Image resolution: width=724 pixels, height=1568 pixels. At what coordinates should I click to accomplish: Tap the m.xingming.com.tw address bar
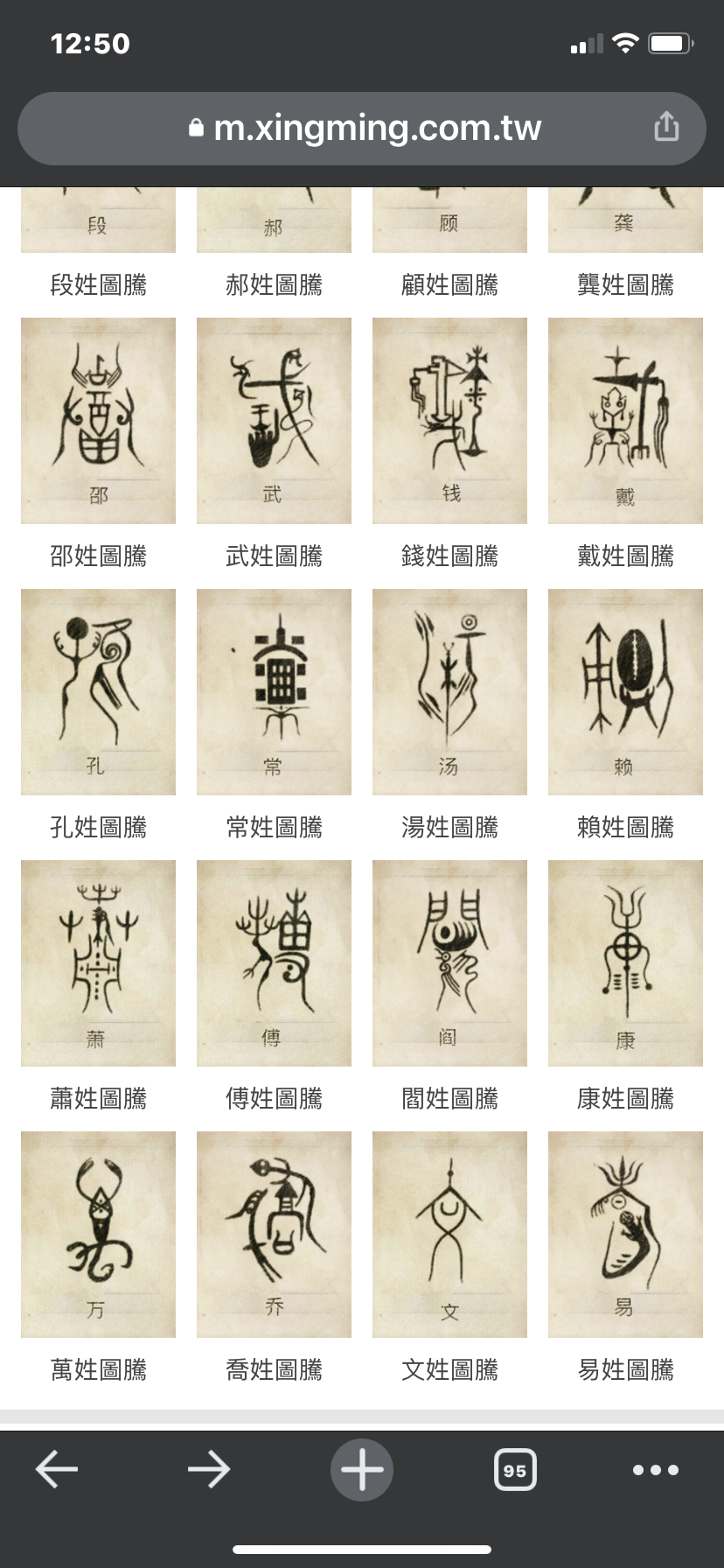[x=362, y=129]
